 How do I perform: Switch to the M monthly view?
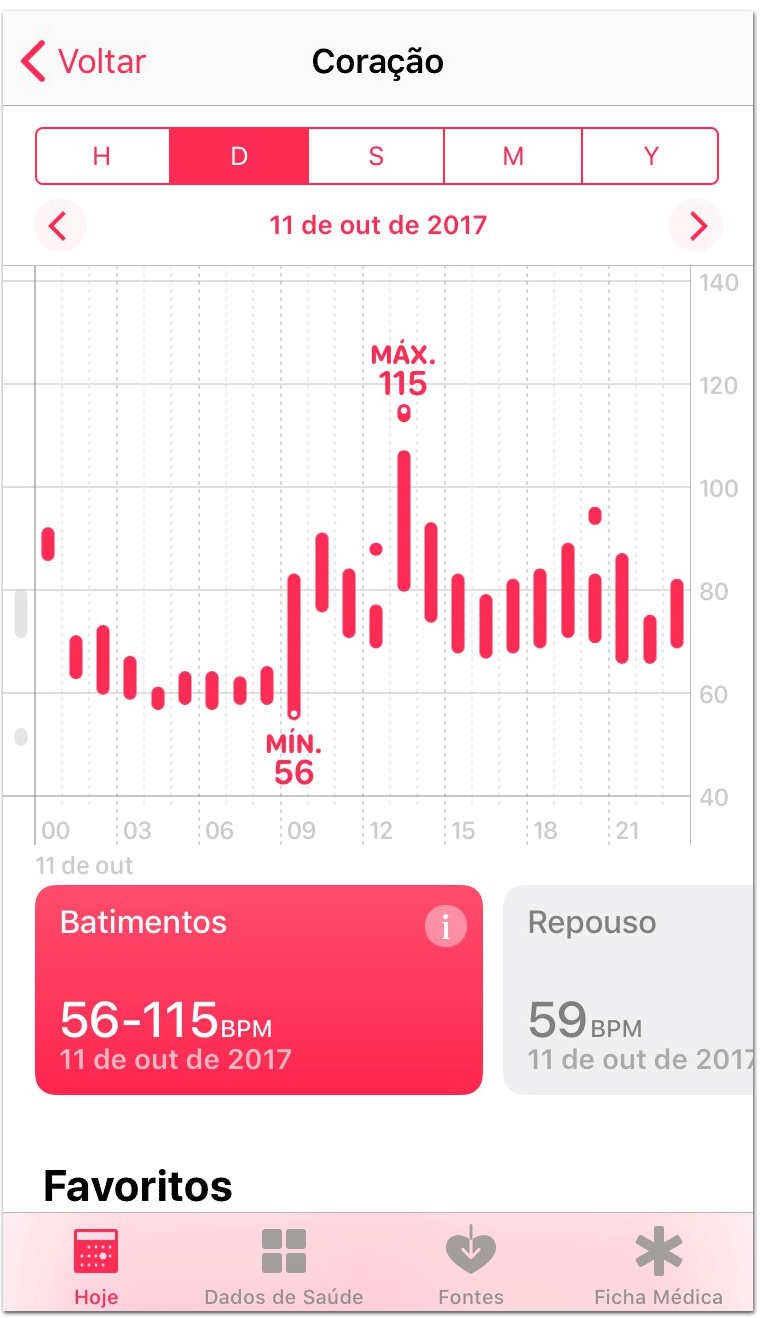[513, 156]
